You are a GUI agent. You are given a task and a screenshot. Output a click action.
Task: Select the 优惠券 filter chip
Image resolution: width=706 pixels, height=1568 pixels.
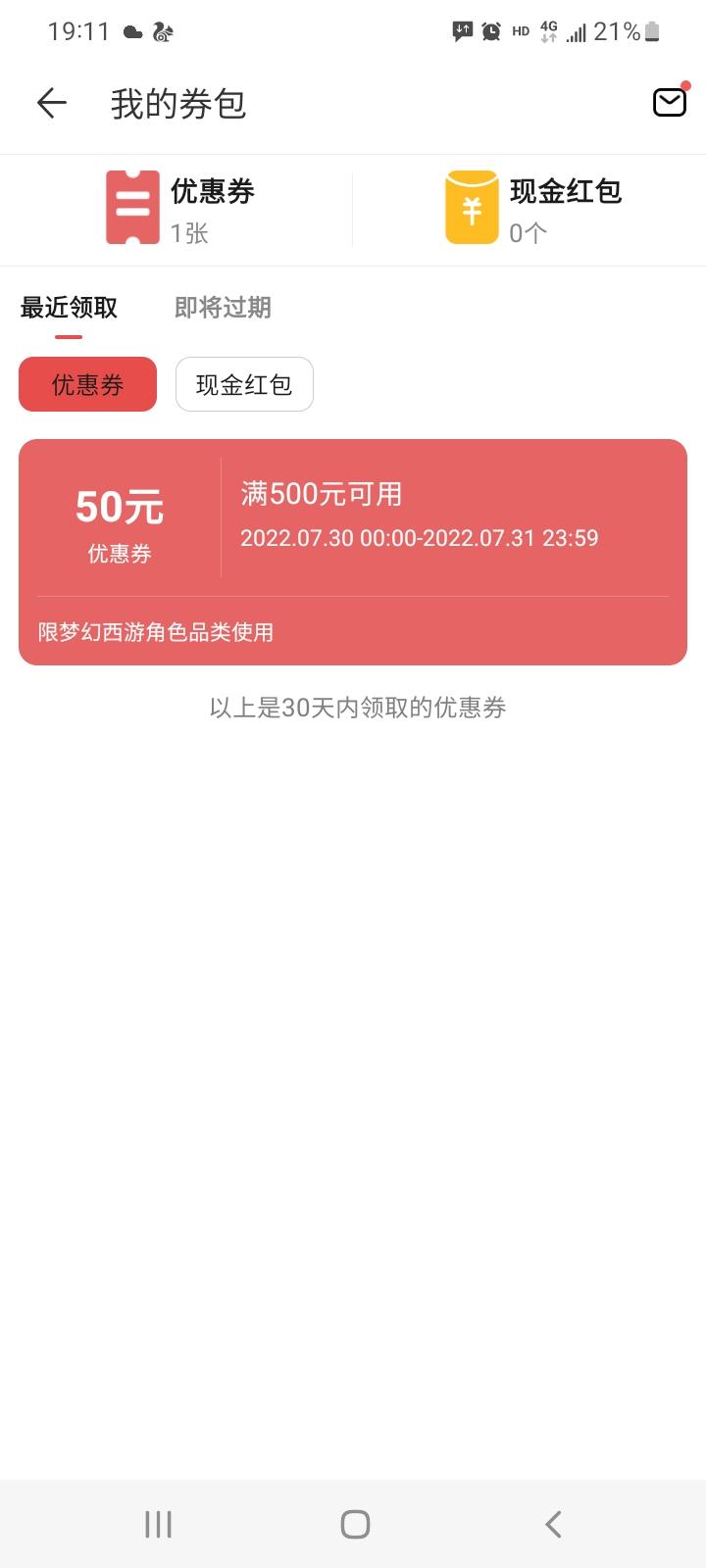(87, 384)
